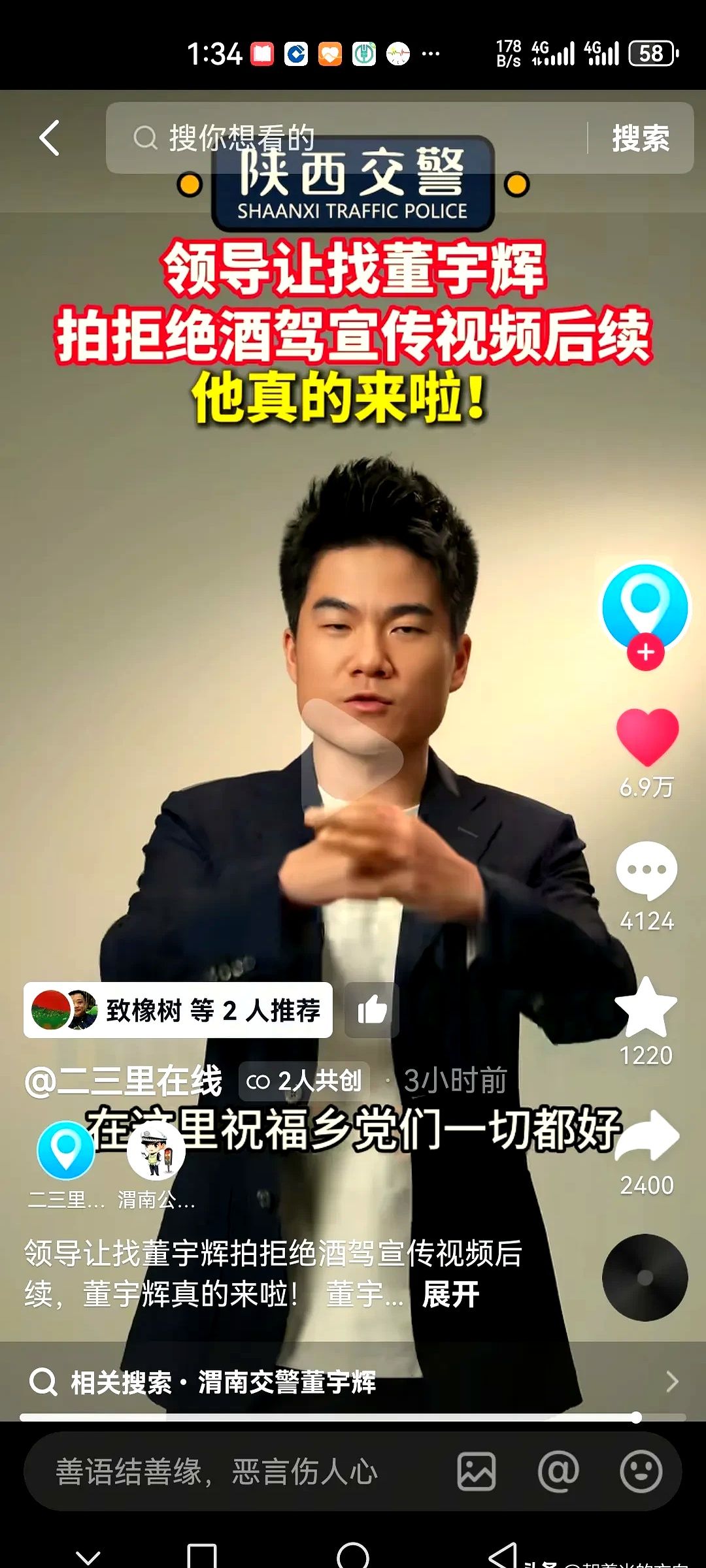Like the video with the heart icon
The width and height of the screenshot is (706, 1568).
tap(647, 737)
